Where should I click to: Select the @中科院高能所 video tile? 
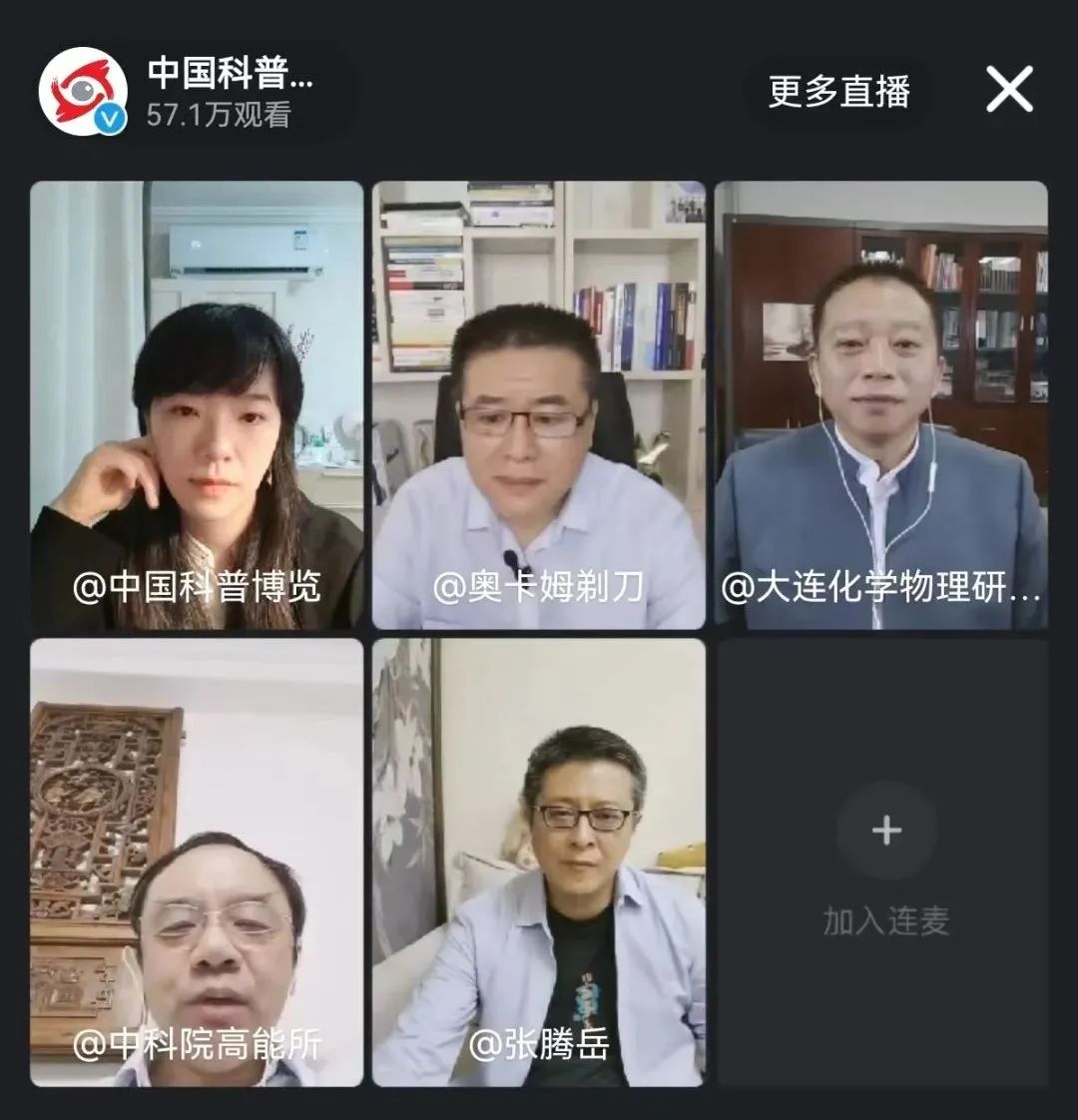coord(197,862)
